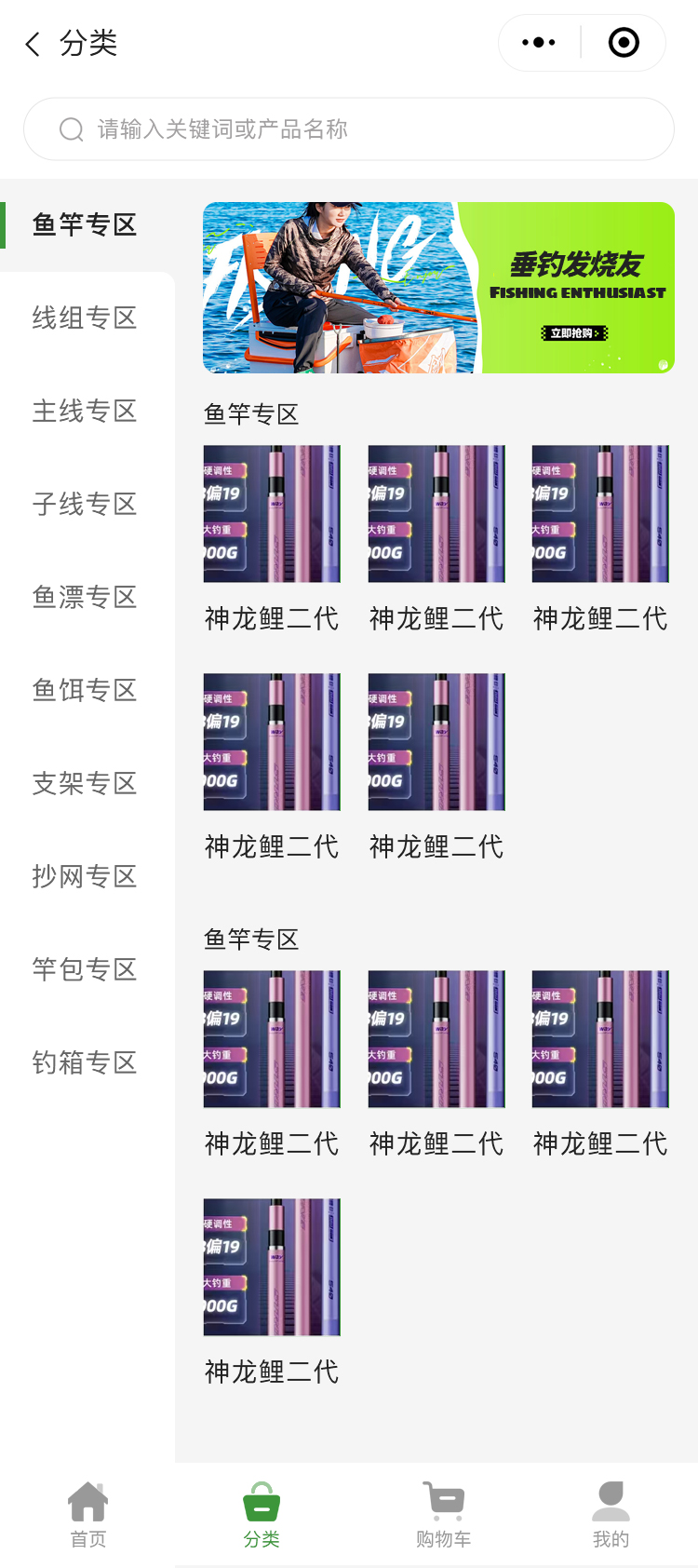
Task: Choose the 鱼饵专区 category
Action: click(x=85, y=691)
